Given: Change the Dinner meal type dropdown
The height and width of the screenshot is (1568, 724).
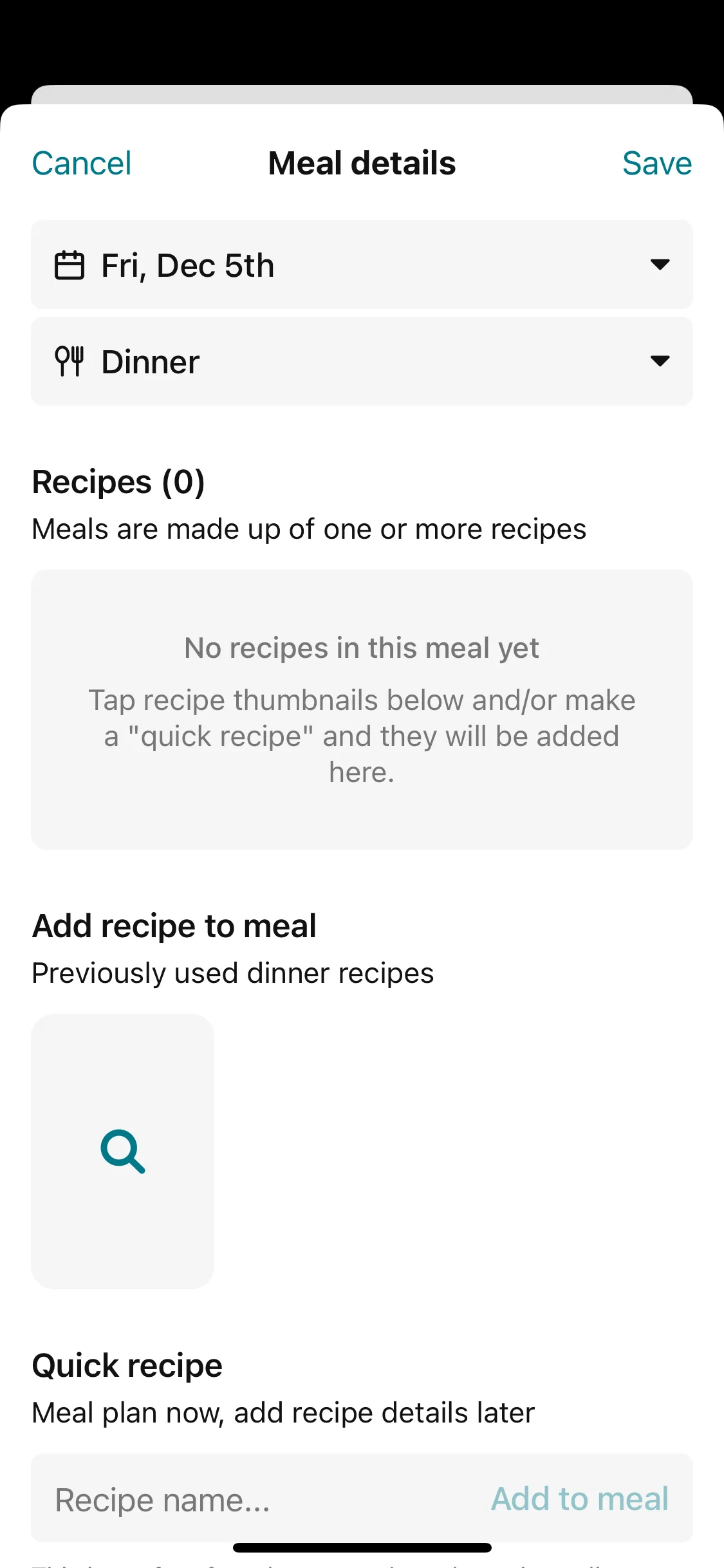Looking at the screenshot, I should coord(362,361).
